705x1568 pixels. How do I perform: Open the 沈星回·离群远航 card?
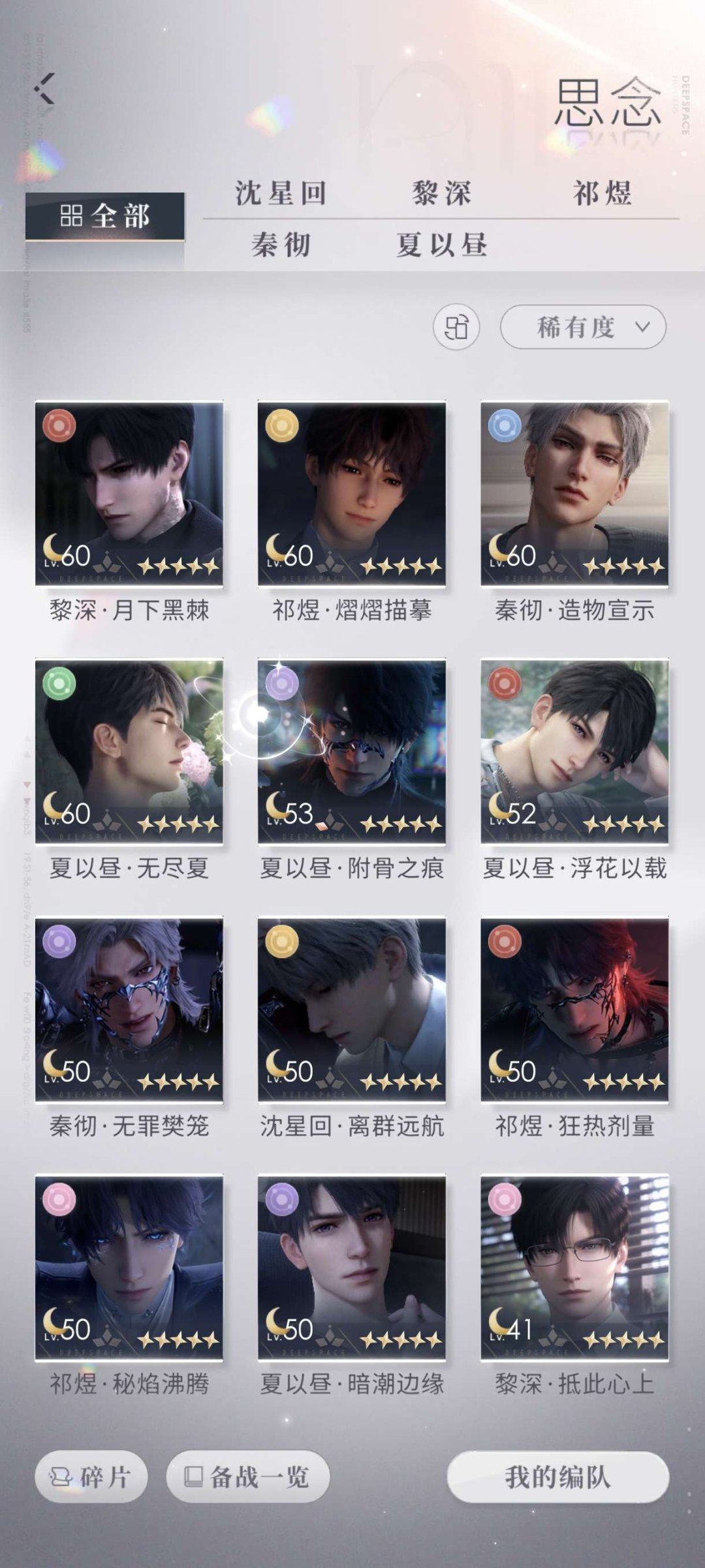coord(352,1010)
